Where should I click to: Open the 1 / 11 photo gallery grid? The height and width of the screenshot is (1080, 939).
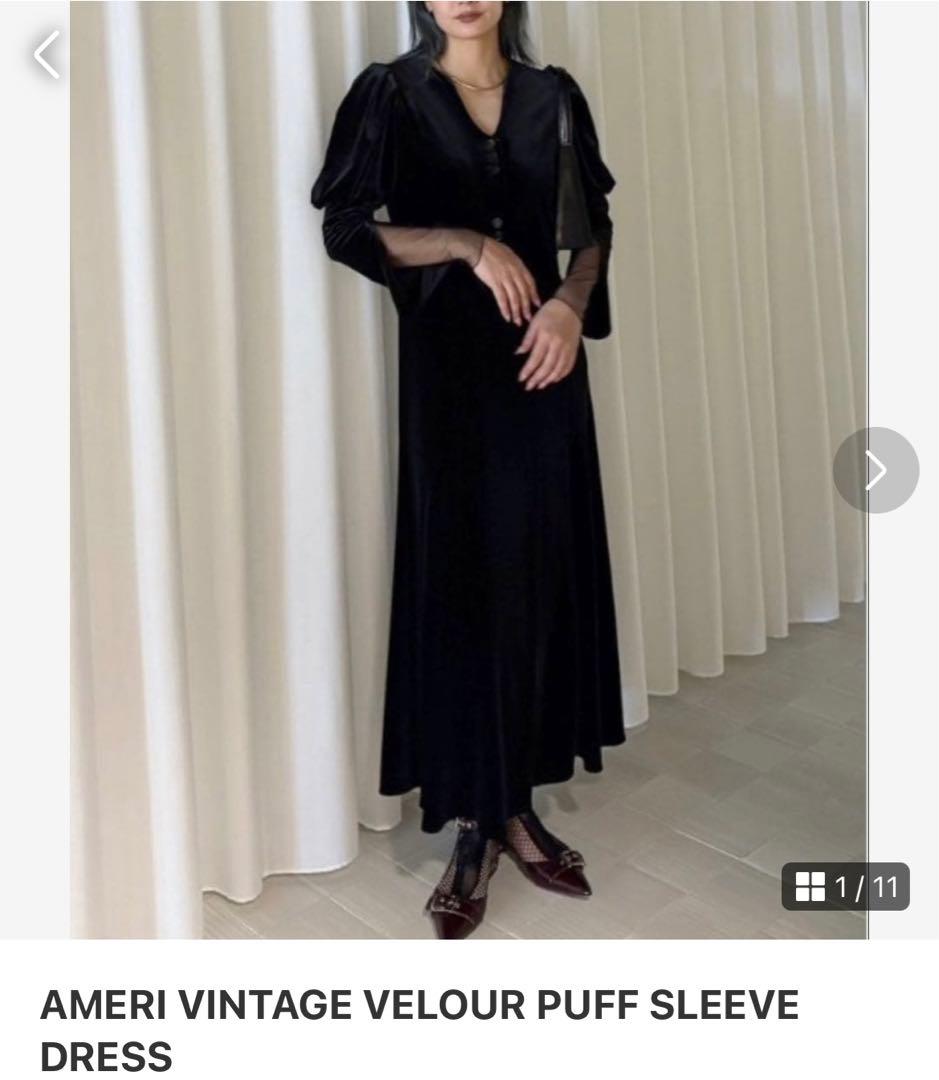tap(846, 886)
